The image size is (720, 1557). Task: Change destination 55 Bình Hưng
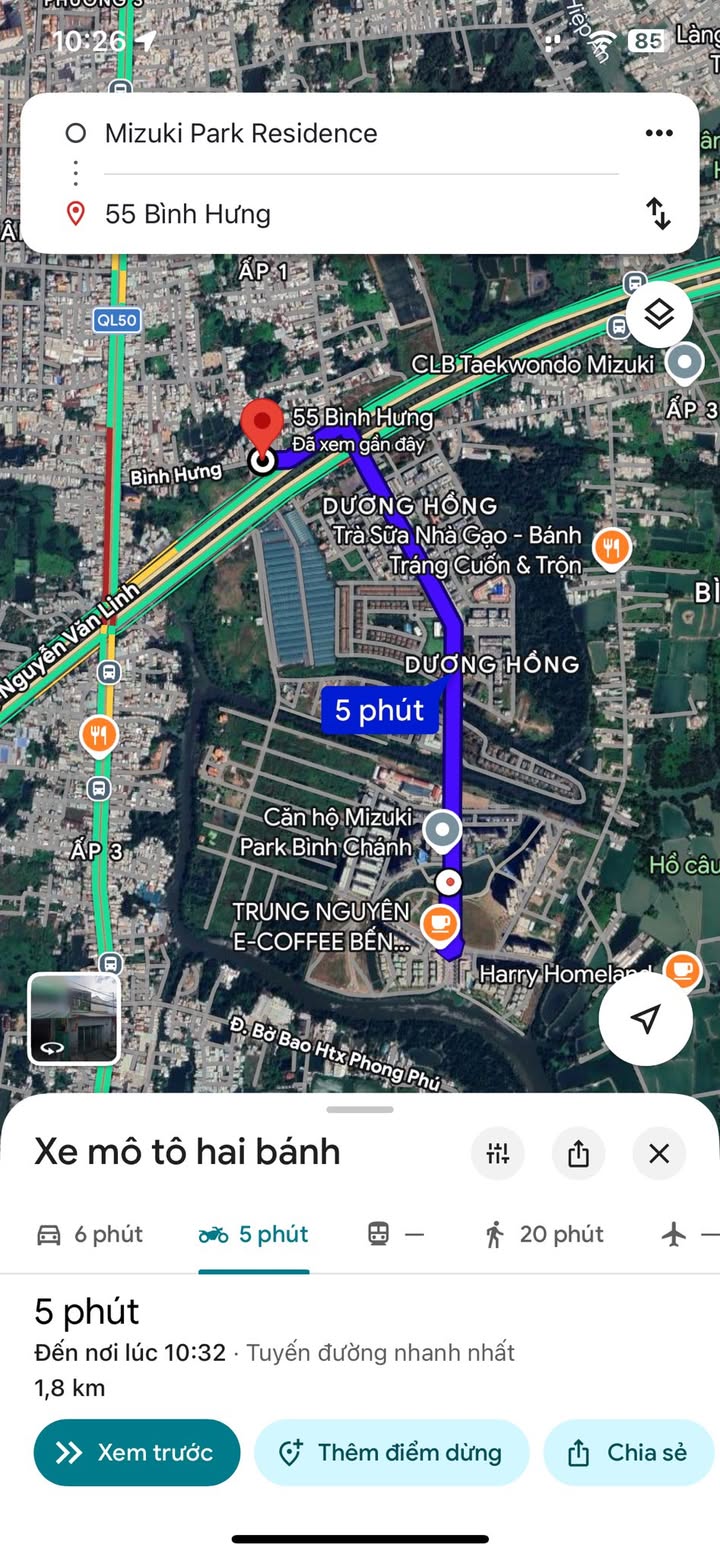pos(188,214)
